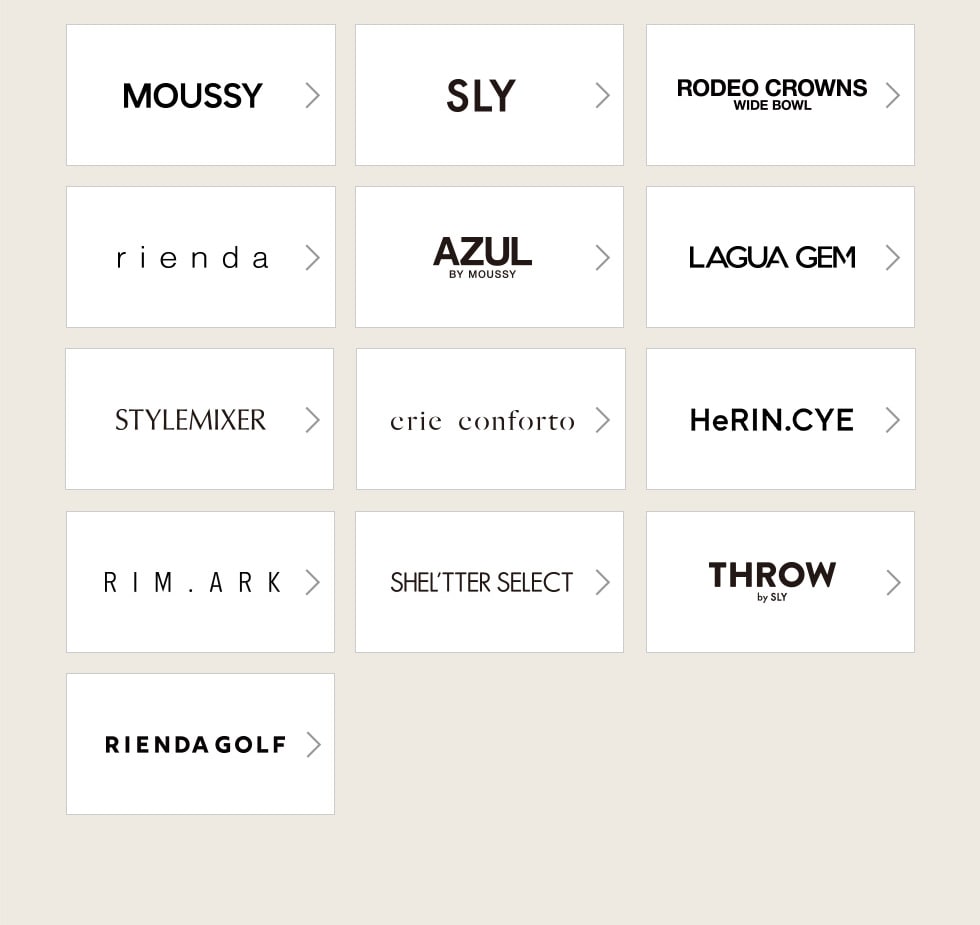
Task: Tap the HeRIN.CYE brand card
Action: 780,419
